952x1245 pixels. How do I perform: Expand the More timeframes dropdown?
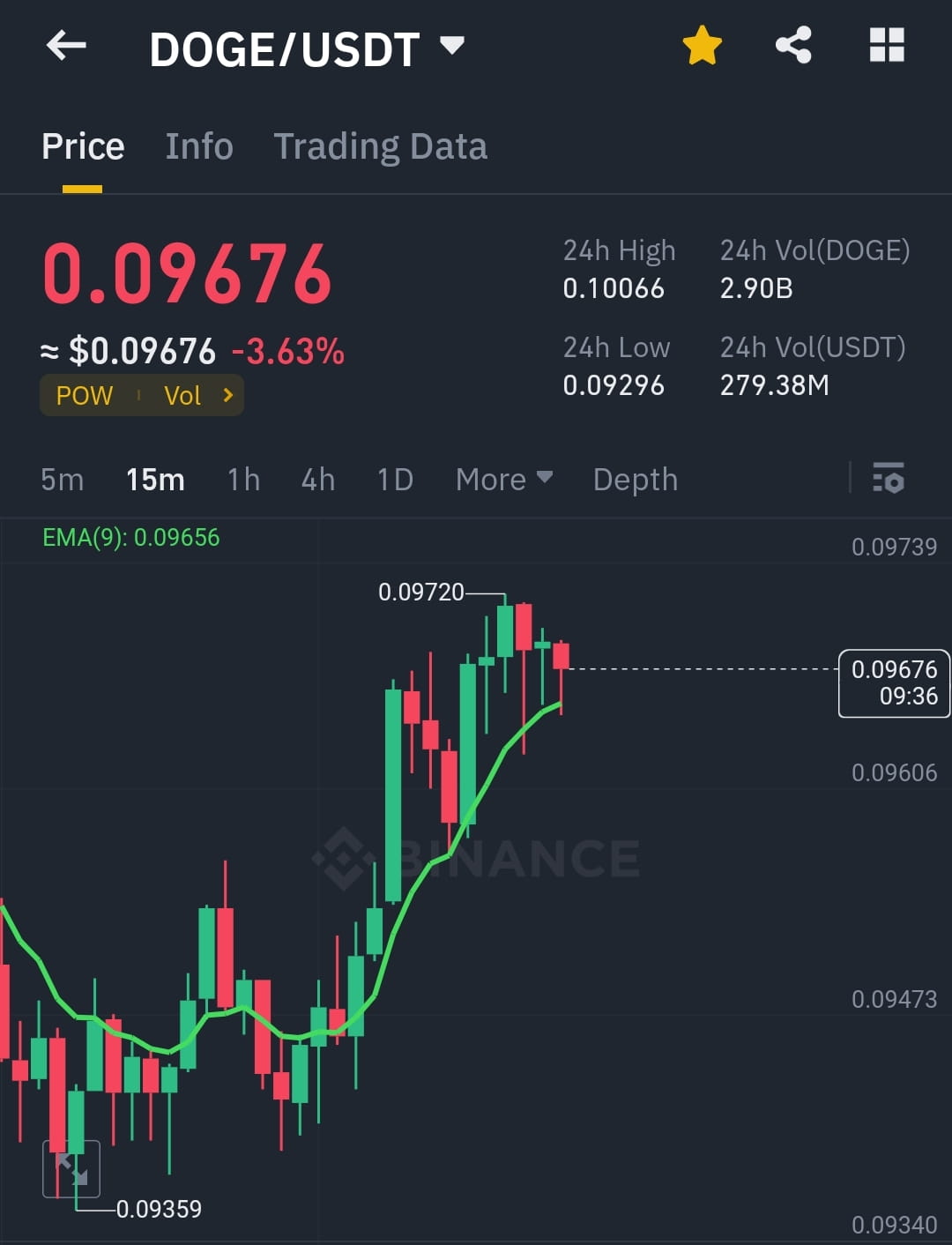tap(502, 479)
